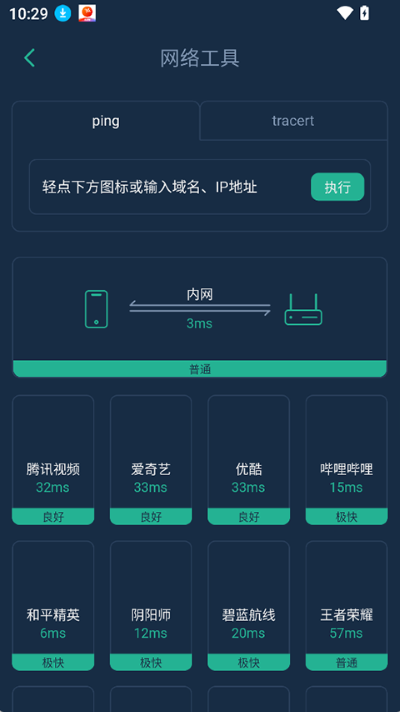Choose the 优酷 card
The width and height of the screenshot is (400, 712).
pos(249,460)
